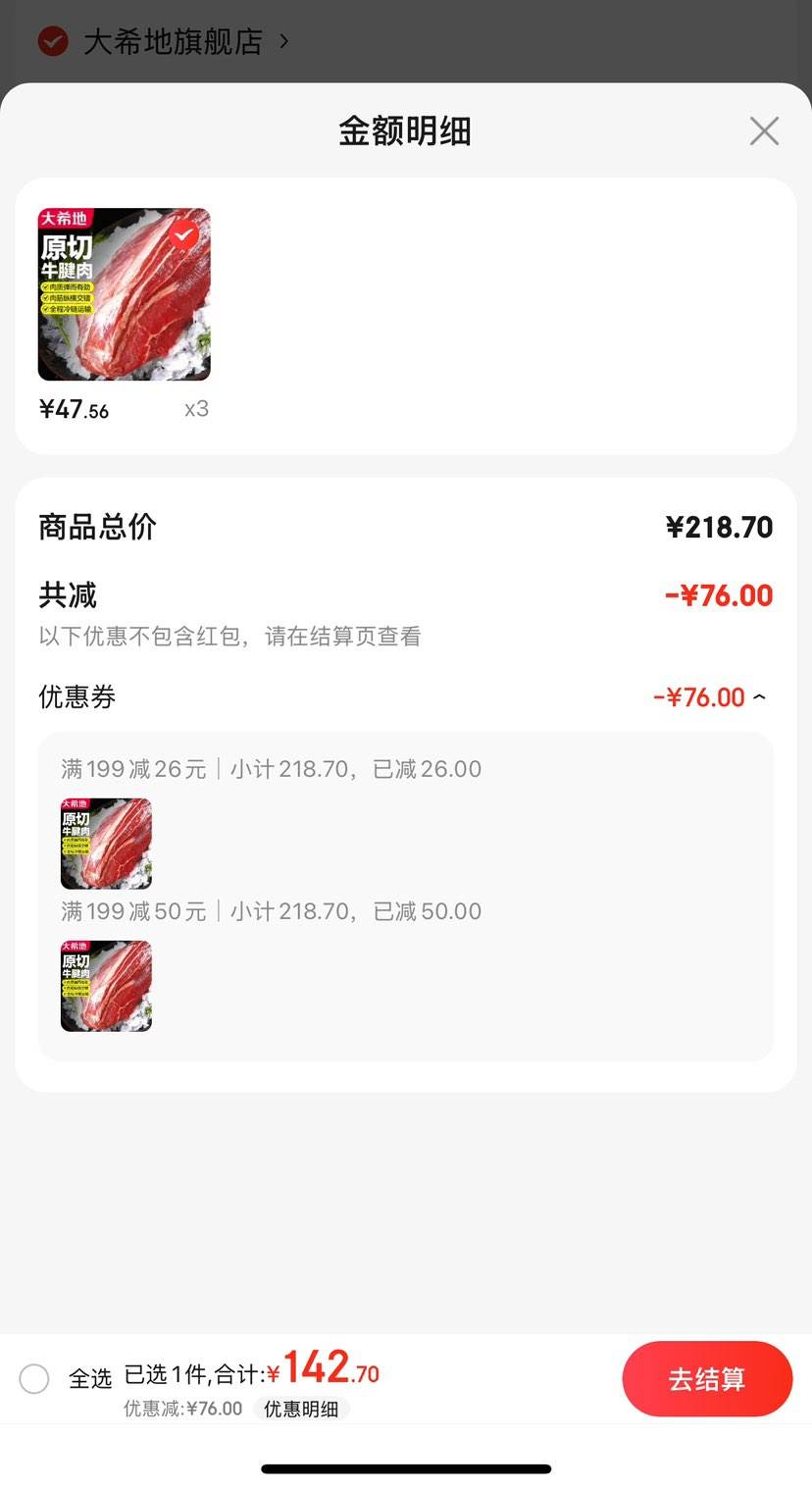Open the 优惠明细 discount details
The width and height of the screenshot is (812, 1489).
[301, 1409]
